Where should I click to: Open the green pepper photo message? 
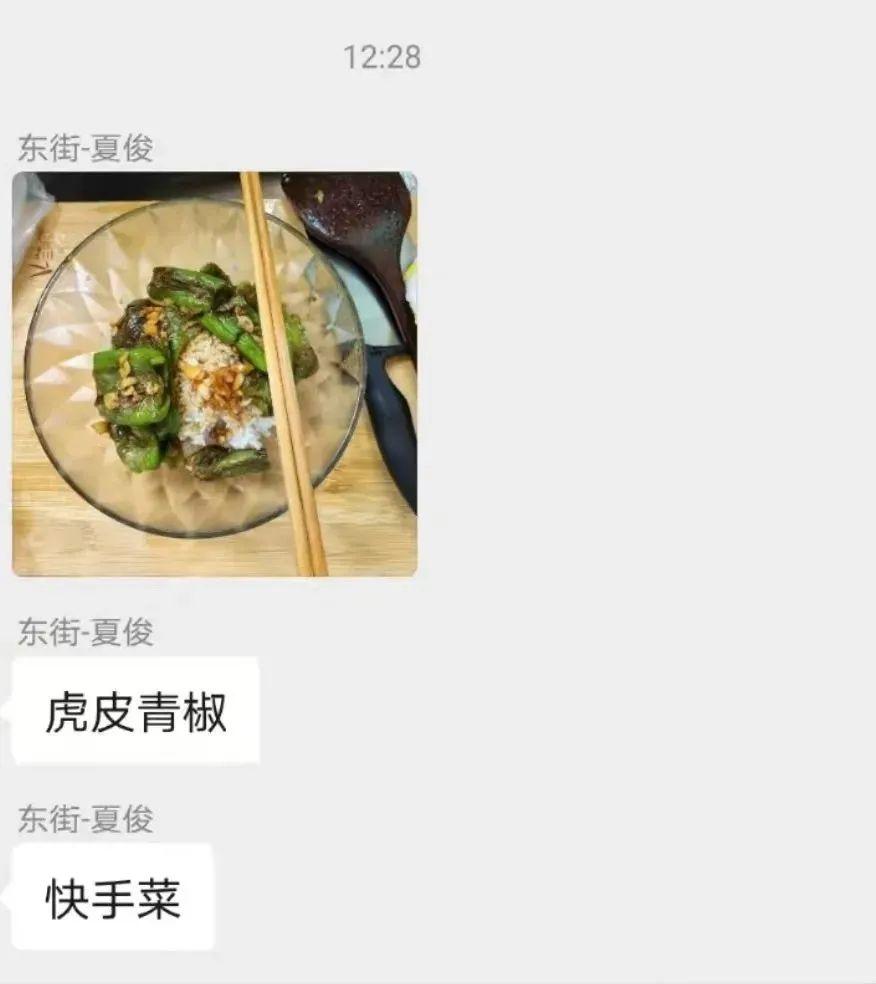pos(214,374)
